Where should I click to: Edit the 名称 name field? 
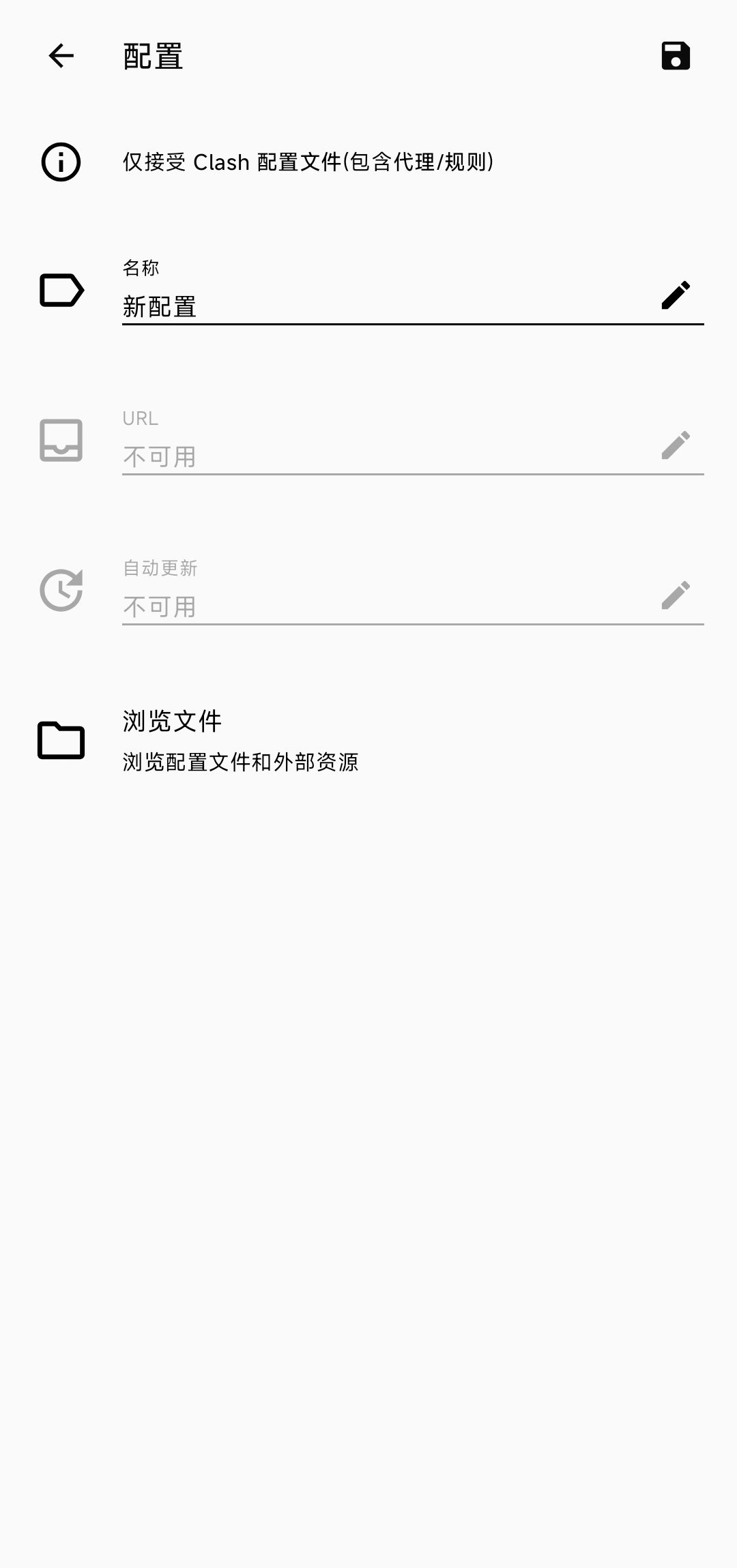click(x=412, y=291)
